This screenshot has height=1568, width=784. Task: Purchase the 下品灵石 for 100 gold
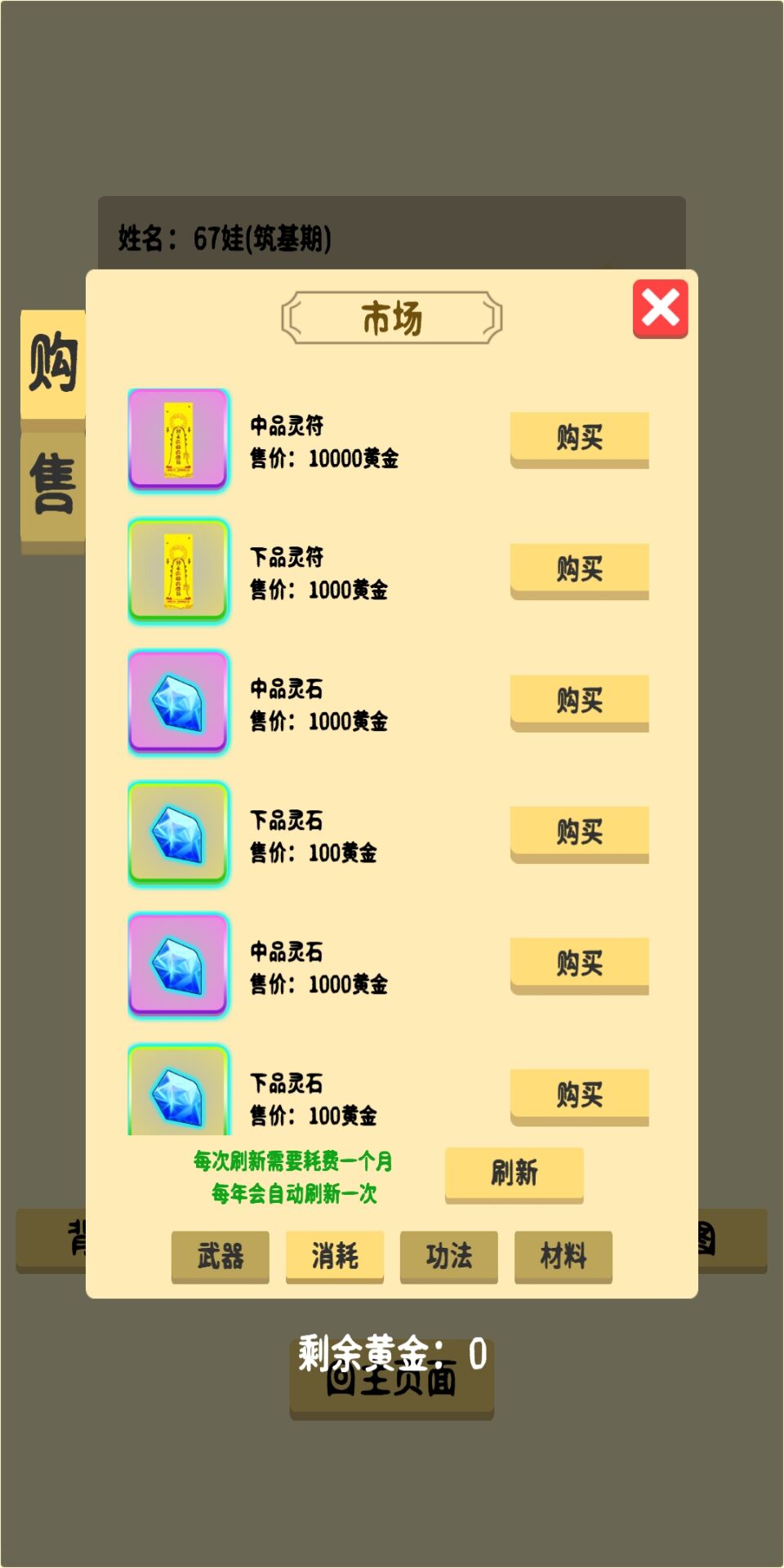pos(578,834)
